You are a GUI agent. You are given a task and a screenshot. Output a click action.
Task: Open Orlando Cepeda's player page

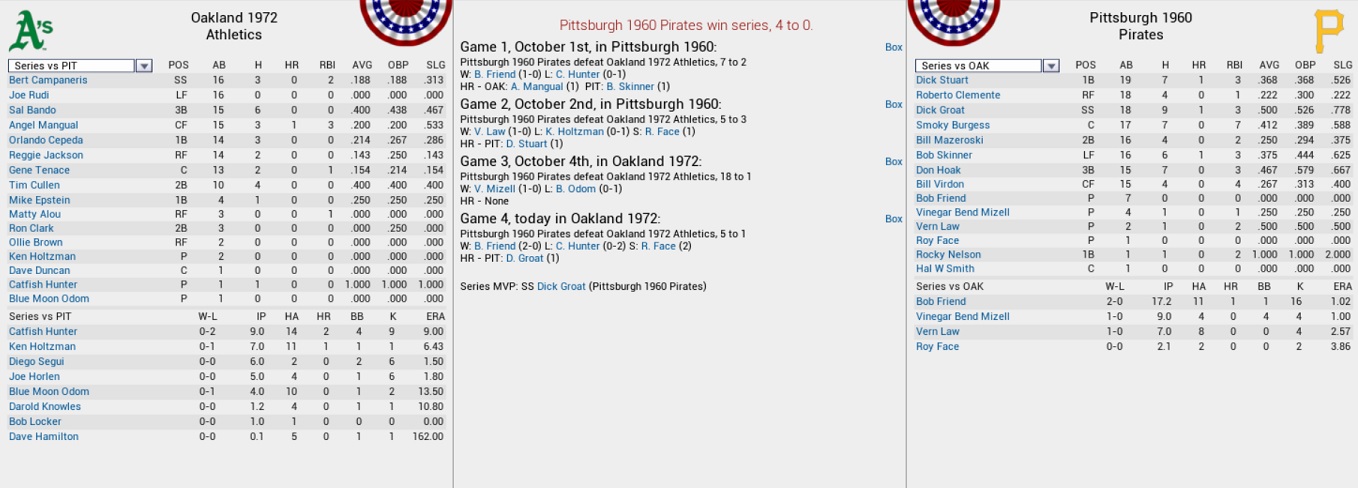pos(46,140)
